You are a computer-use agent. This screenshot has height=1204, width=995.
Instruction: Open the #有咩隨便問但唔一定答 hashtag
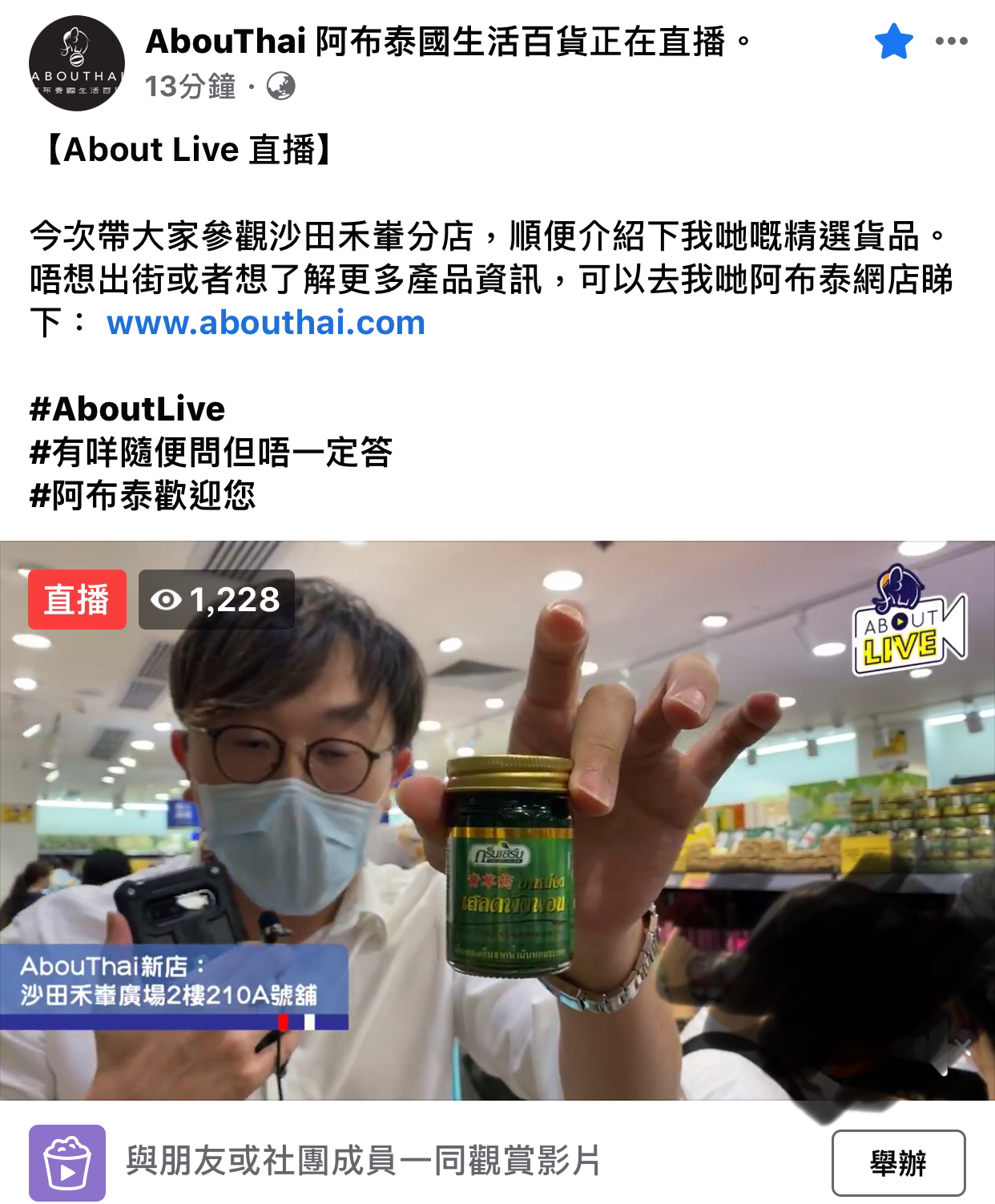coord(213,453)
